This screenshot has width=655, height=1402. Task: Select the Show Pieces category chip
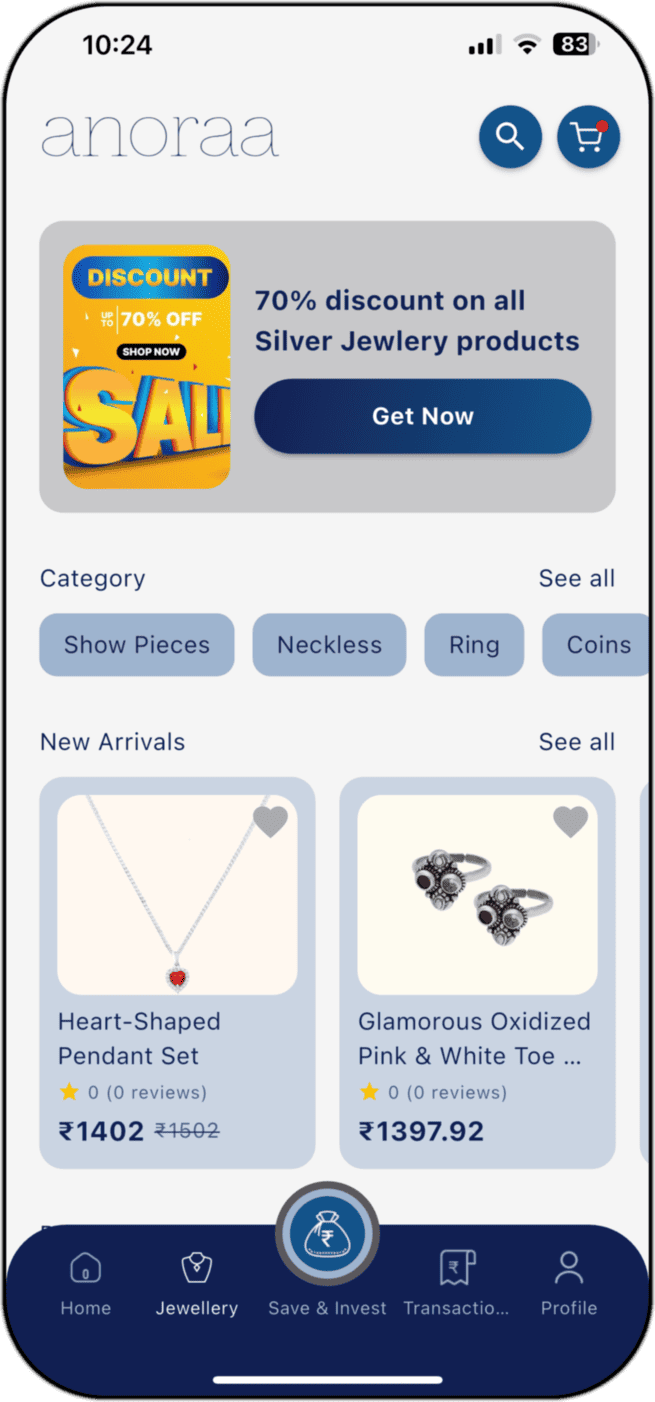[137, 645]
